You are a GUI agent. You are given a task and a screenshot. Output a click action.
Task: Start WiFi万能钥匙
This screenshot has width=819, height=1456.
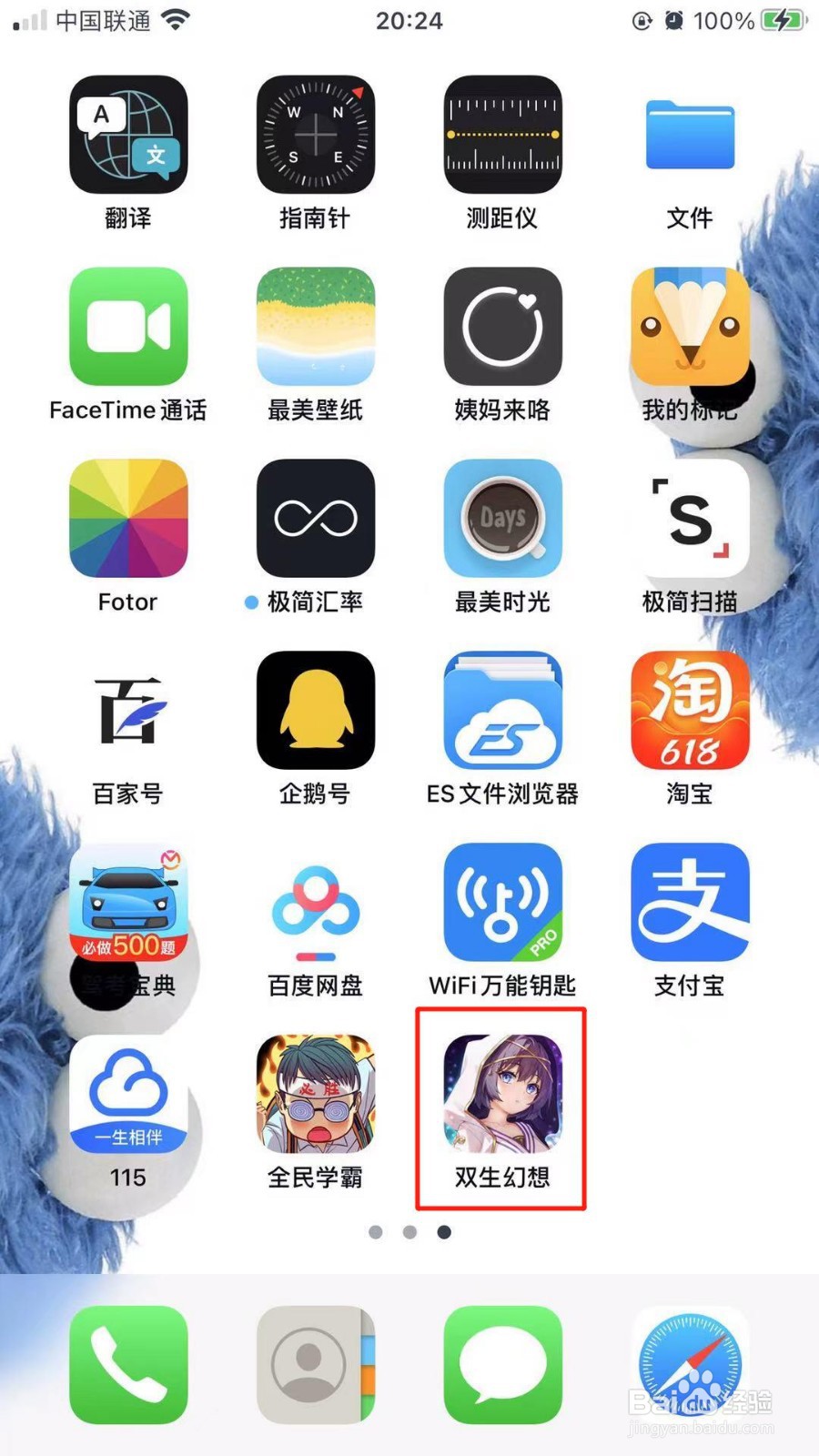tap(501, 901)
